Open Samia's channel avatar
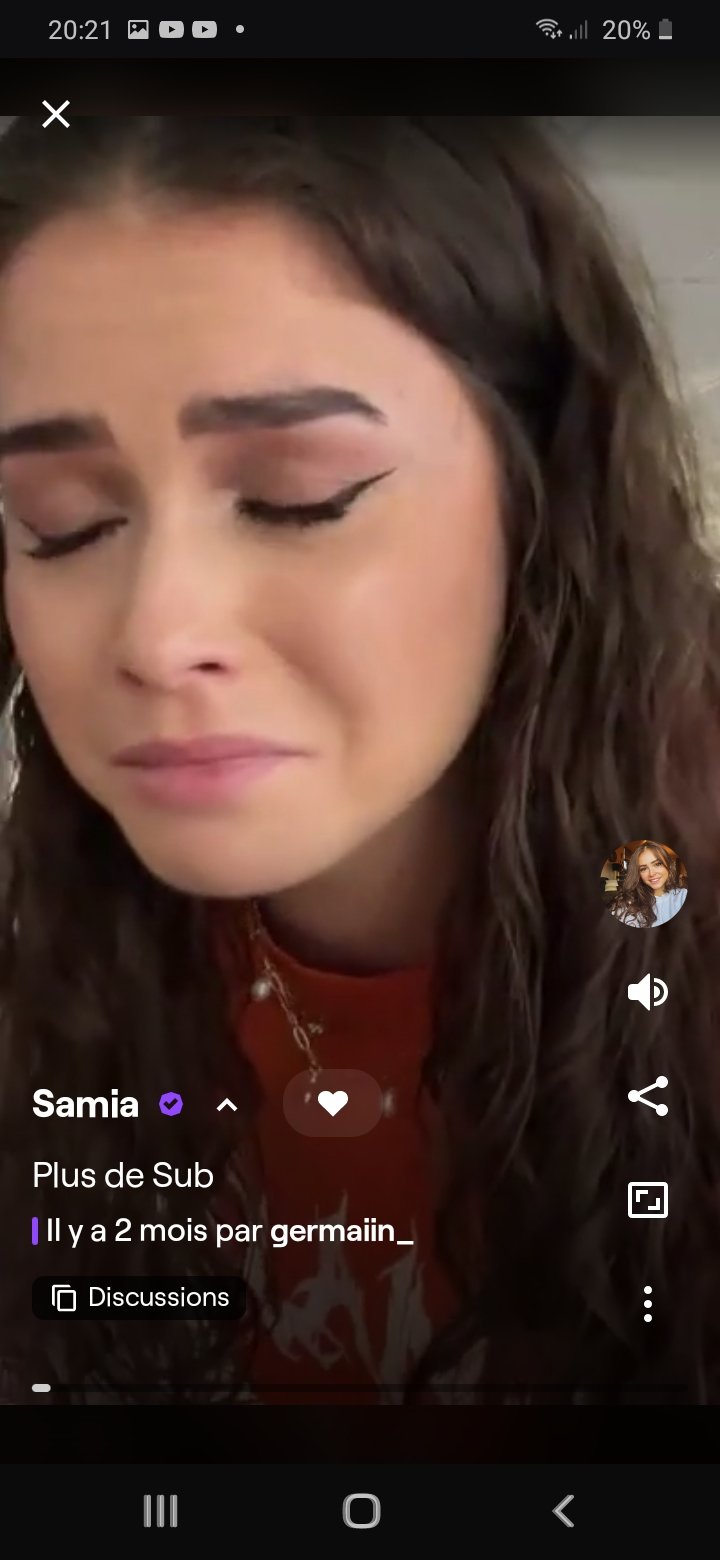720x1560 pixels. [644, 884]
